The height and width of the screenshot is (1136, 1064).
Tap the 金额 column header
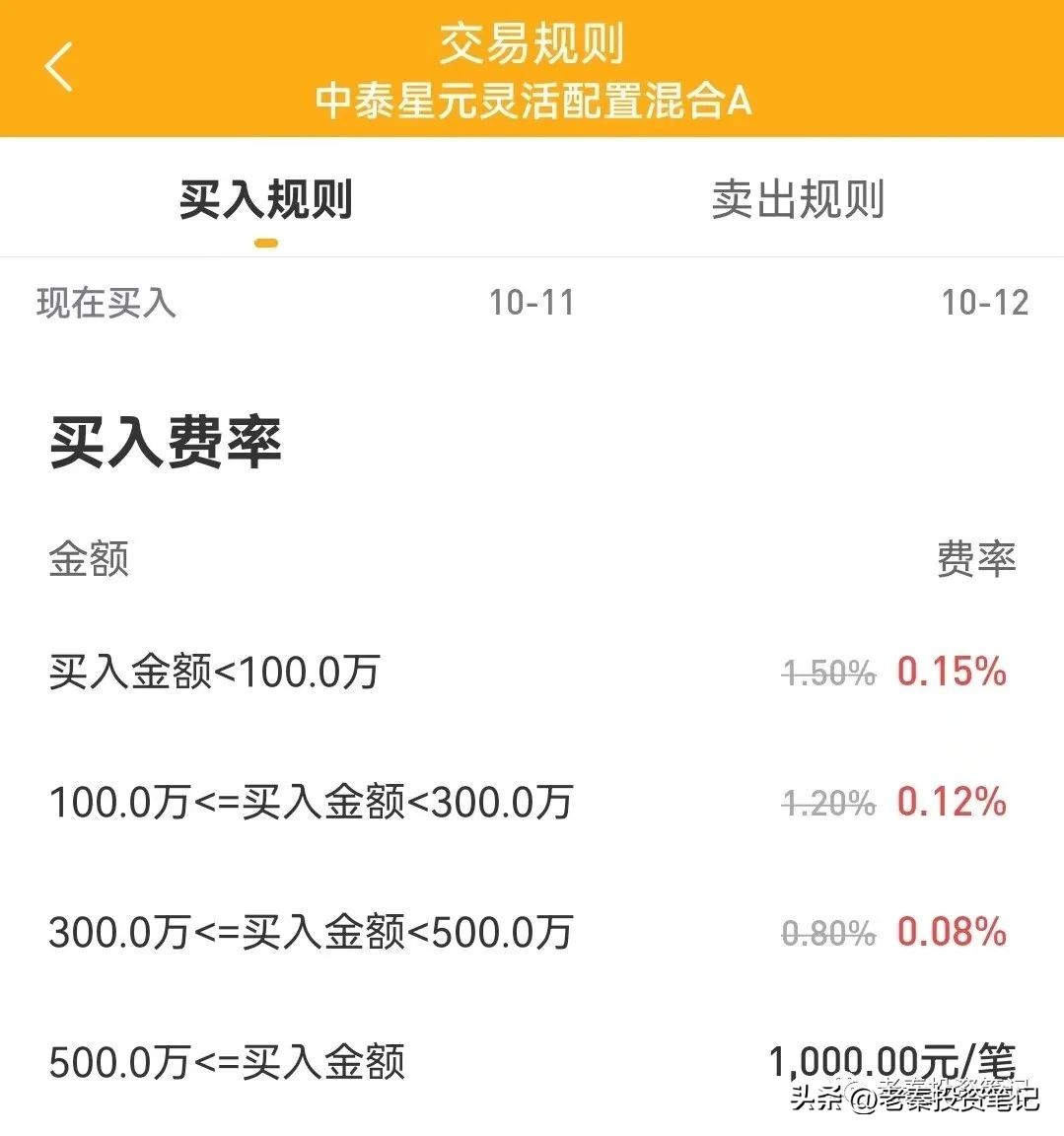click(87, 559)
